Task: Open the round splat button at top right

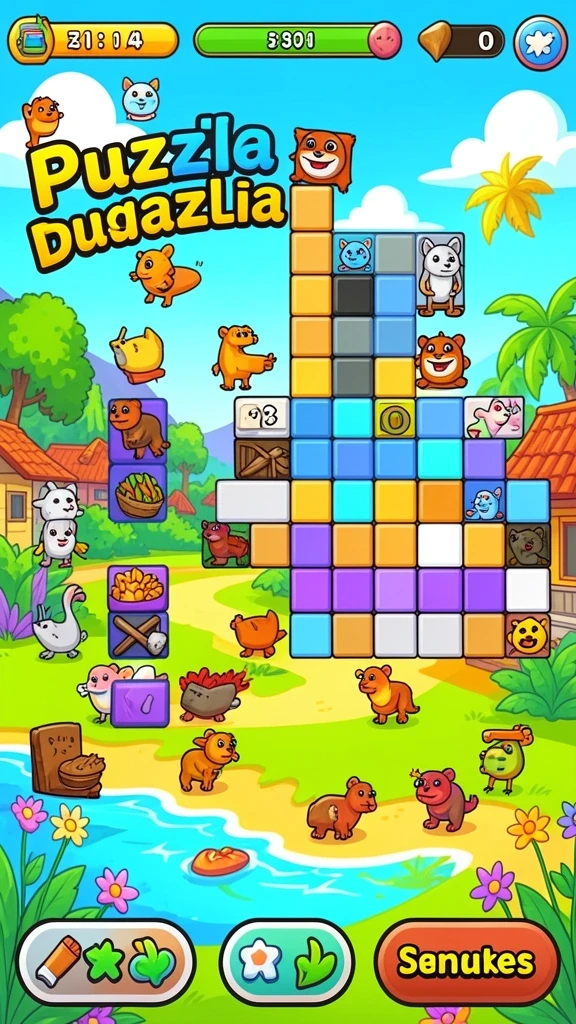Action: pyautogui.click(x=540, y=42)
